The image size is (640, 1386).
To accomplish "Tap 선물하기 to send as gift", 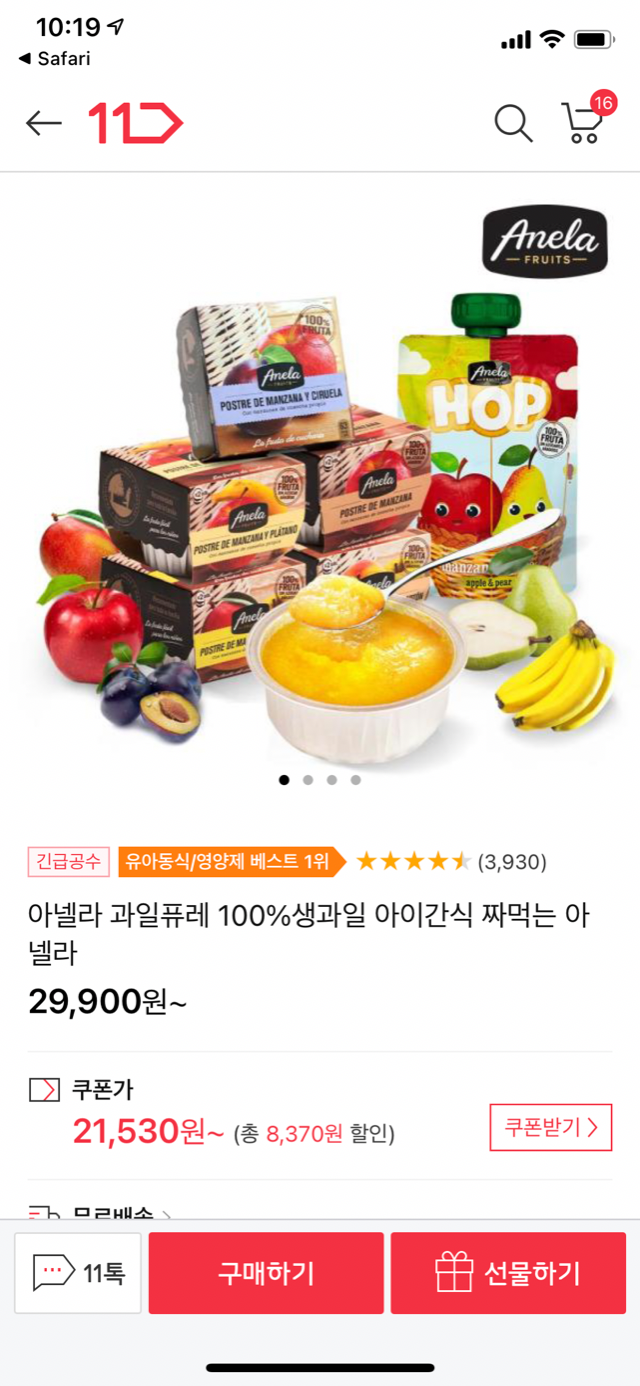I will [508, 1273].
